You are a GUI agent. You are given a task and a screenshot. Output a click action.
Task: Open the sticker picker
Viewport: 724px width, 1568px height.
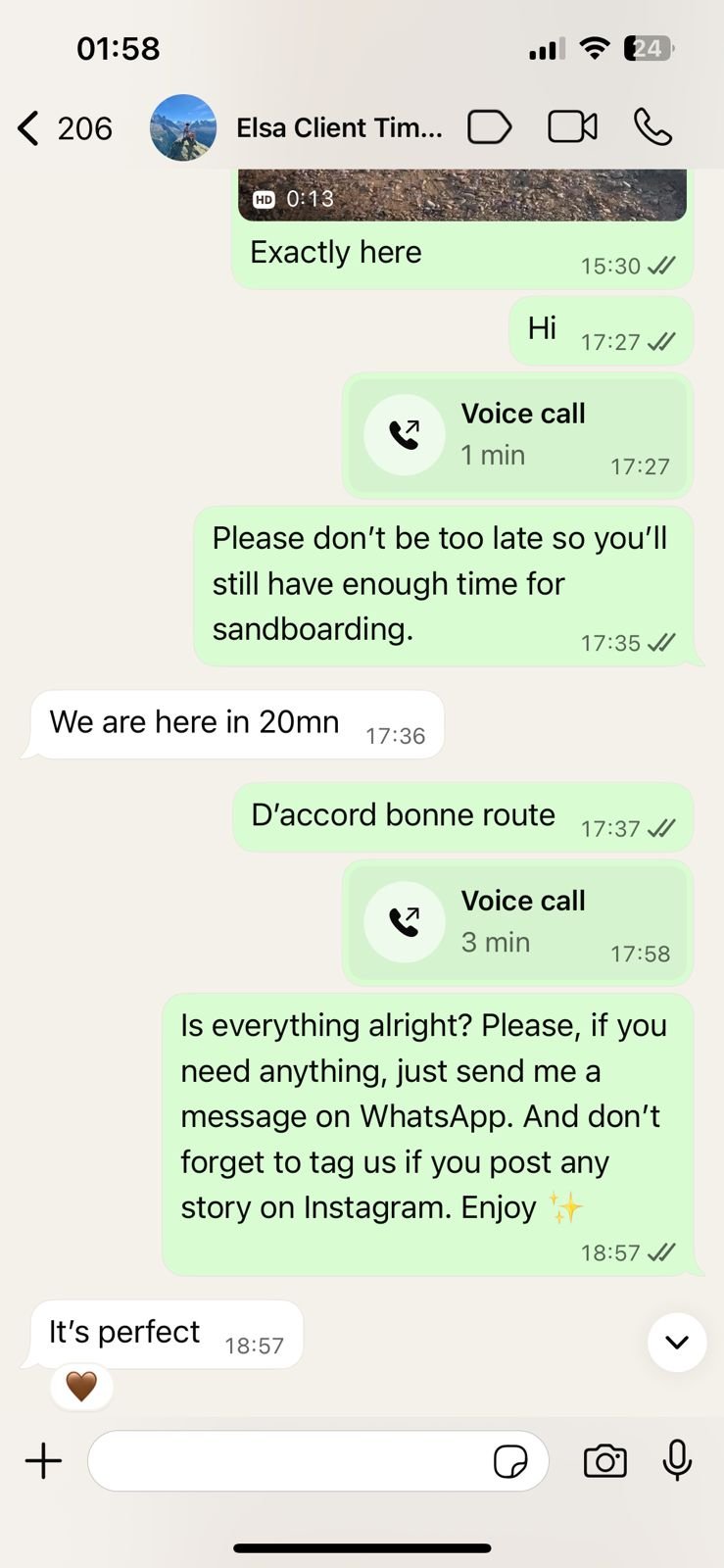[510, 1461]
